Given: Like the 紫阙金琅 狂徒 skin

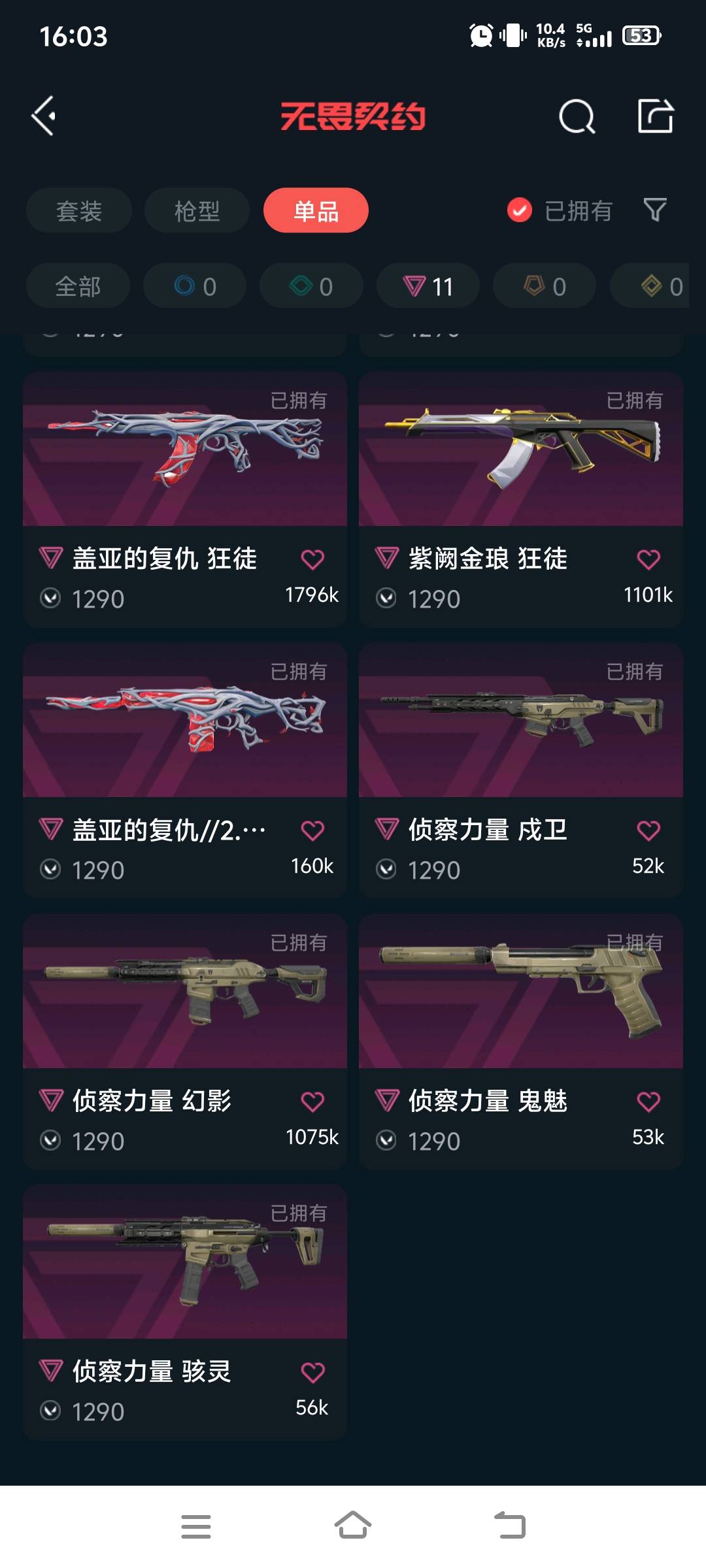Looking at the screenshot, I should (648, 559).
